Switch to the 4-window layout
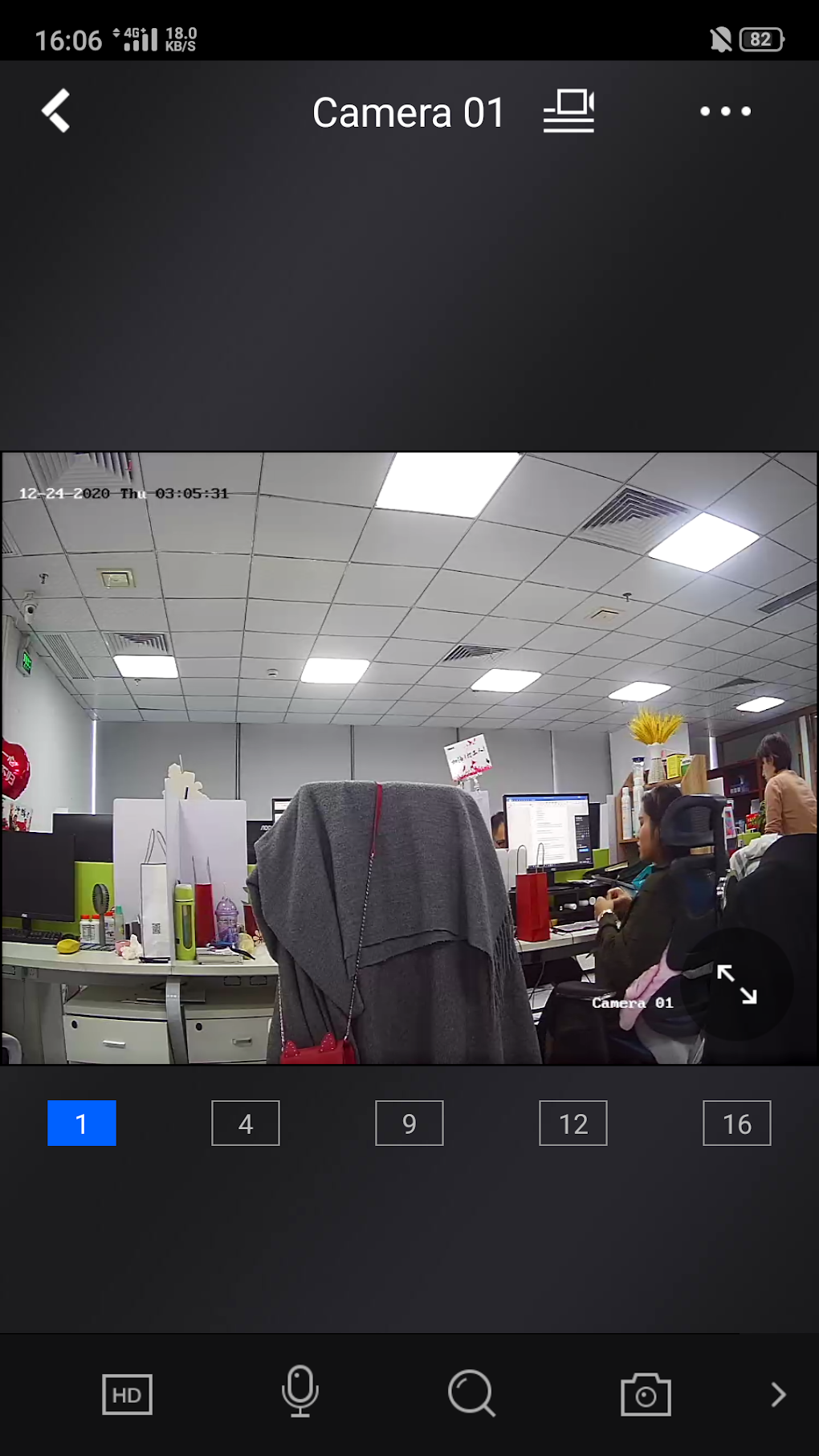Viewport: 819px width, 1456px height. point(246,1123)
